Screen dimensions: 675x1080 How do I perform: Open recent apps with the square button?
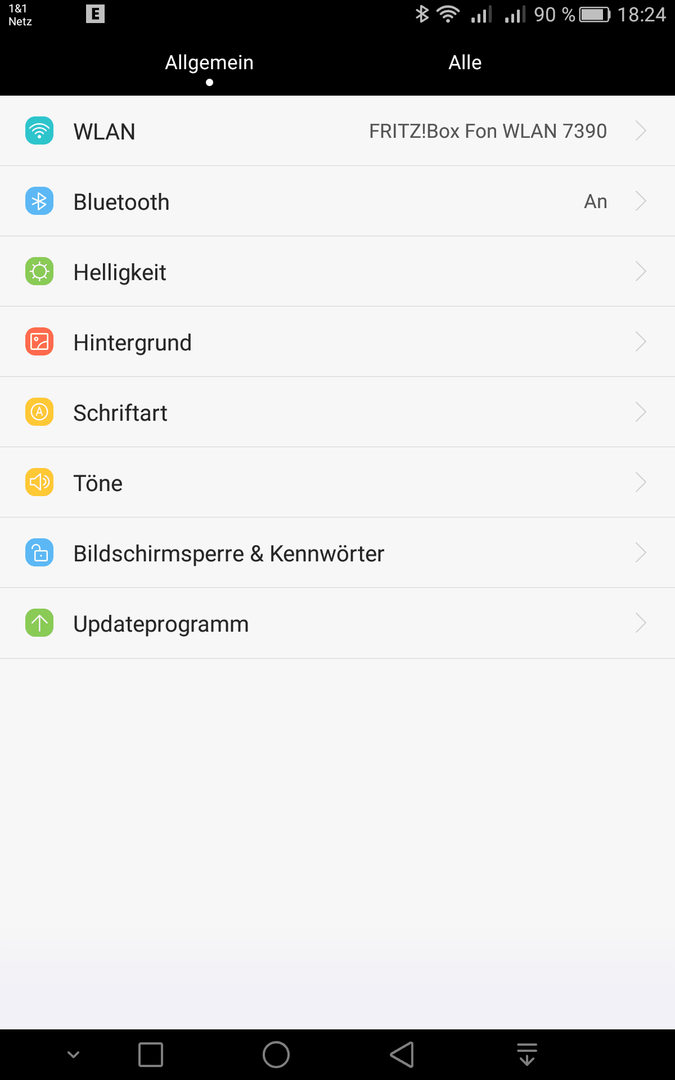[150, 1054]
